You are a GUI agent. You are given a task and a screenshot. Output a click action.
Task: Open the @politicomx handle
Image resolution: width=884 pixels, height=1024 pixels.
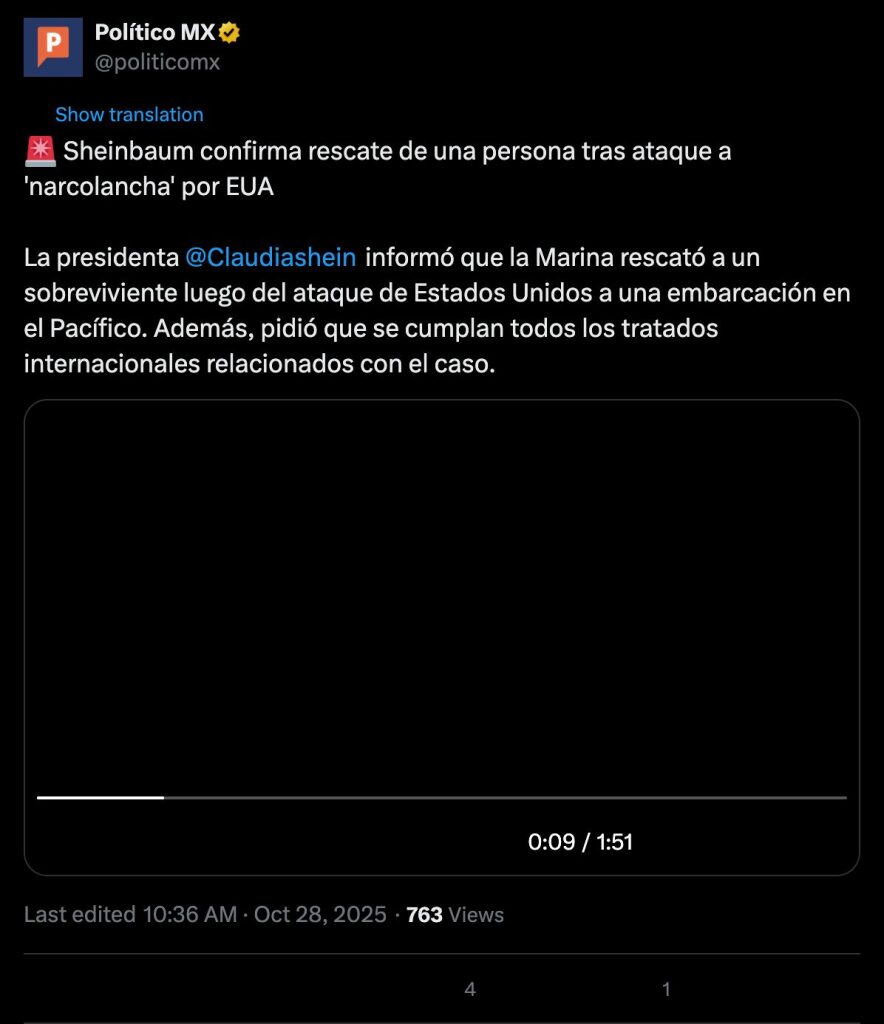(x=157, y=62)
